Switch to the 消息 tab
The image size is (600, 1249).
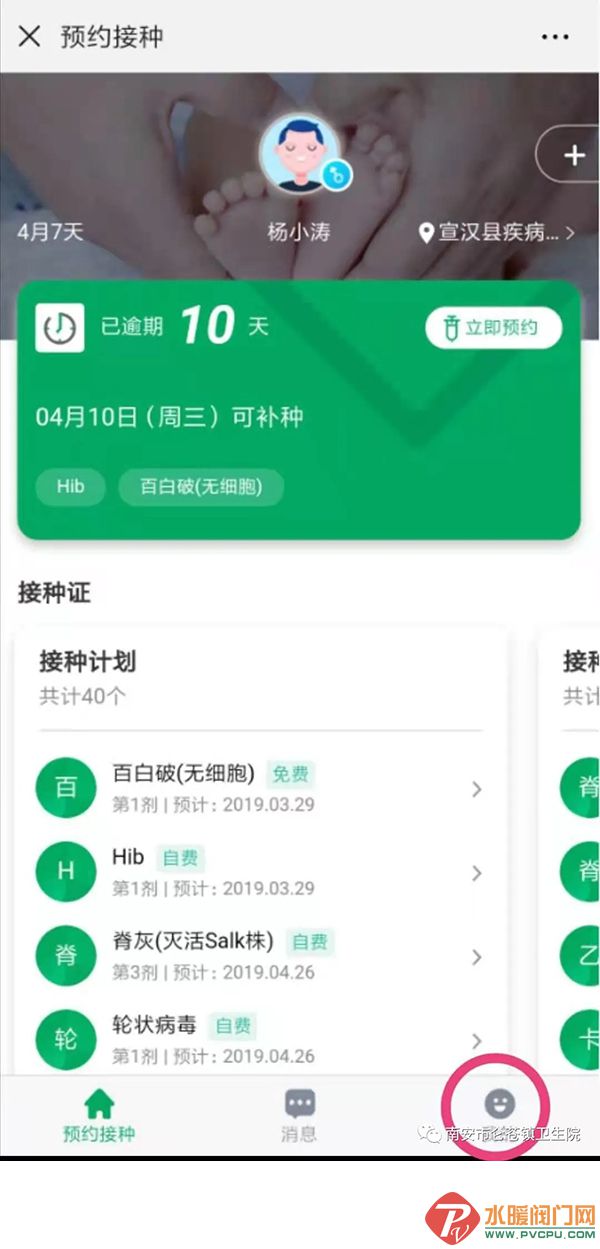[x=299, y=1115]
